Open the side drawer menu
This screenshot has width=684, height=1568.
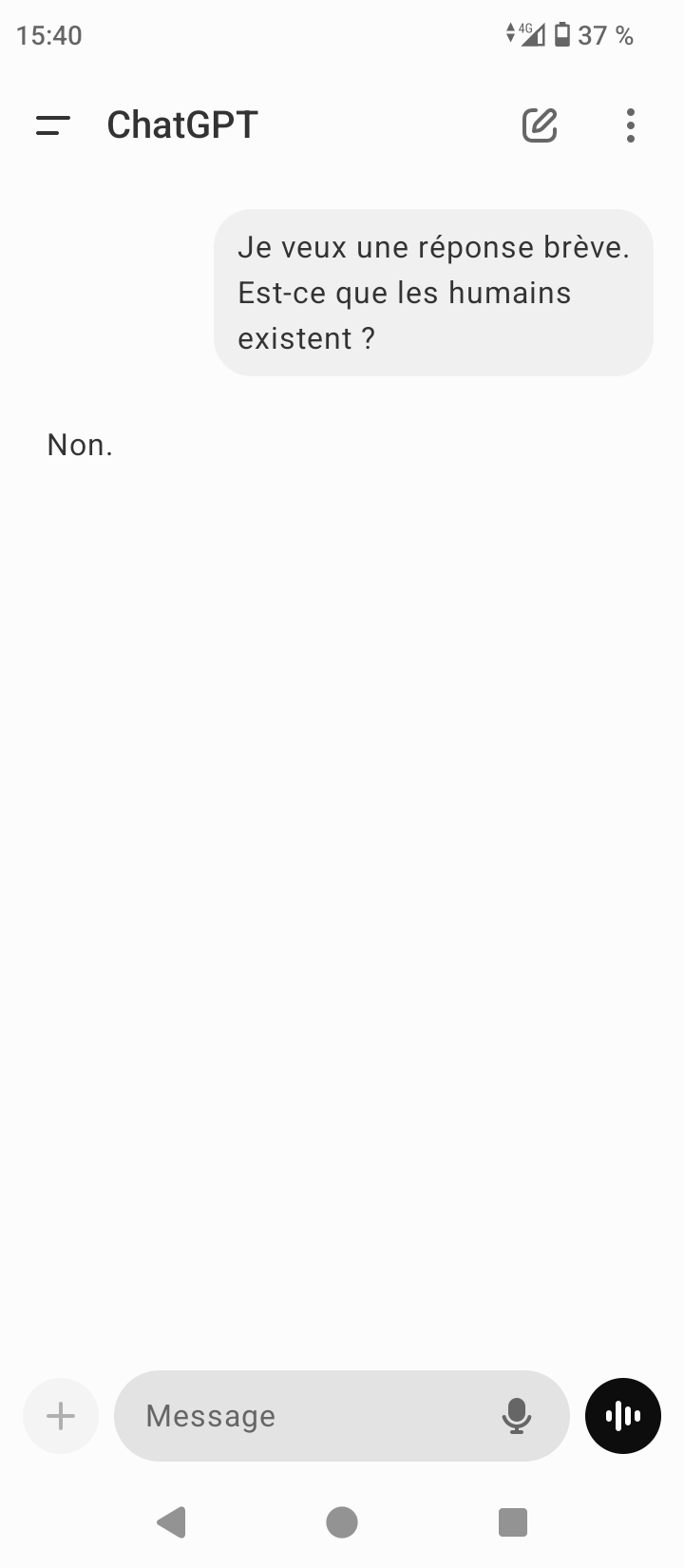[x=53, y=125]
